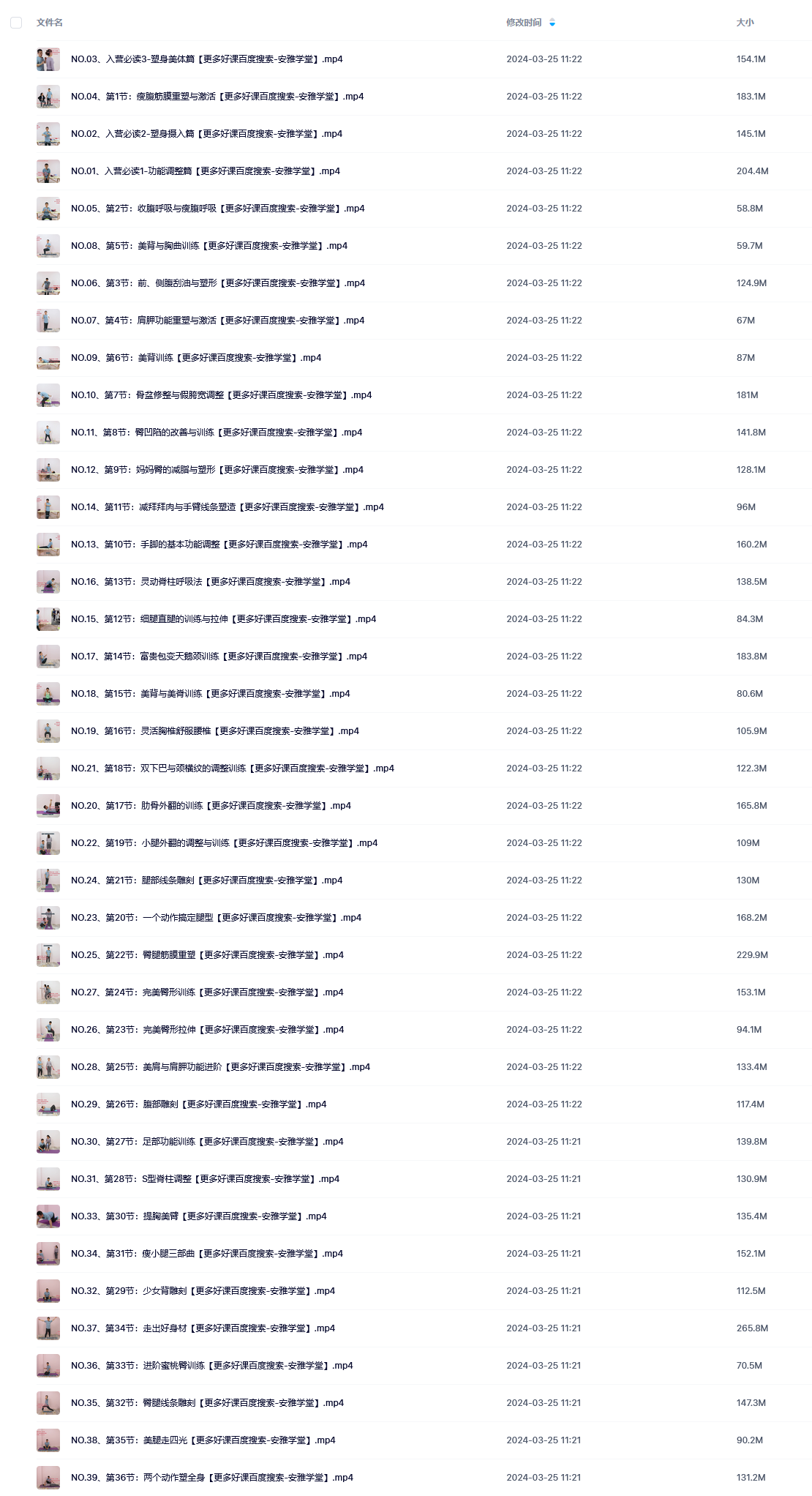Sort the list by 大小 column

click(x=745, y=23)
